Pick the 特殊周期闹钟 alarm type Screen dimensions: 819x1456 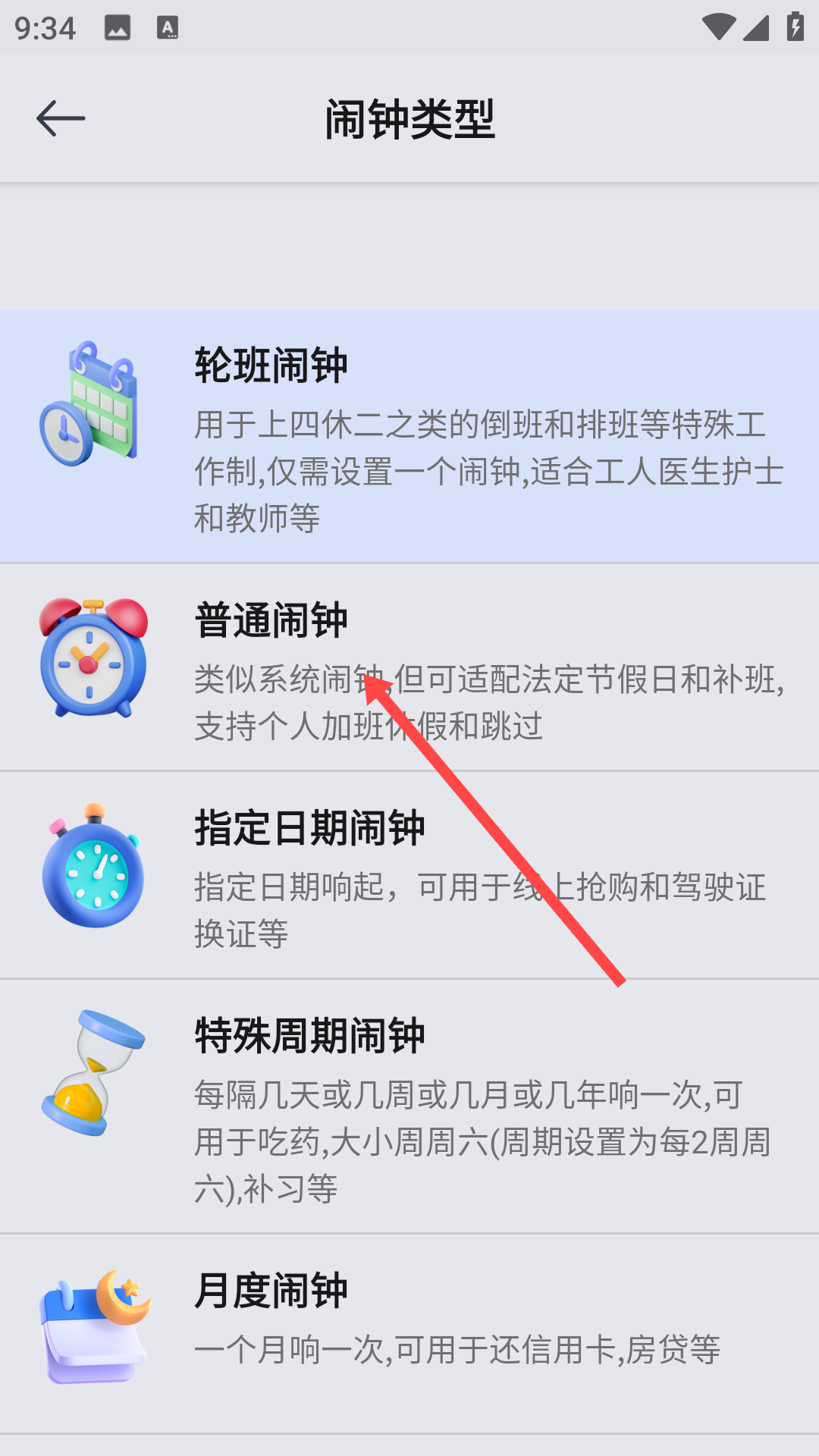coord(409,1106)
